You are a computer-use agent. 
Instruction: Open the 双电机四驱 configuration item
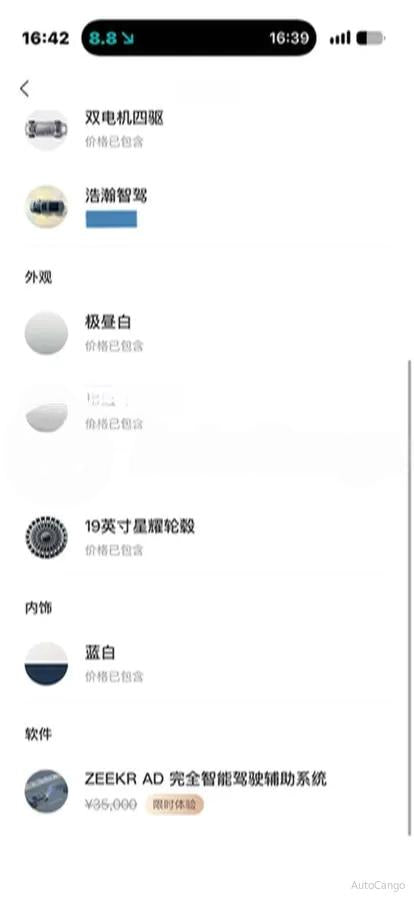pyautogui.click(x=207, y=130)
